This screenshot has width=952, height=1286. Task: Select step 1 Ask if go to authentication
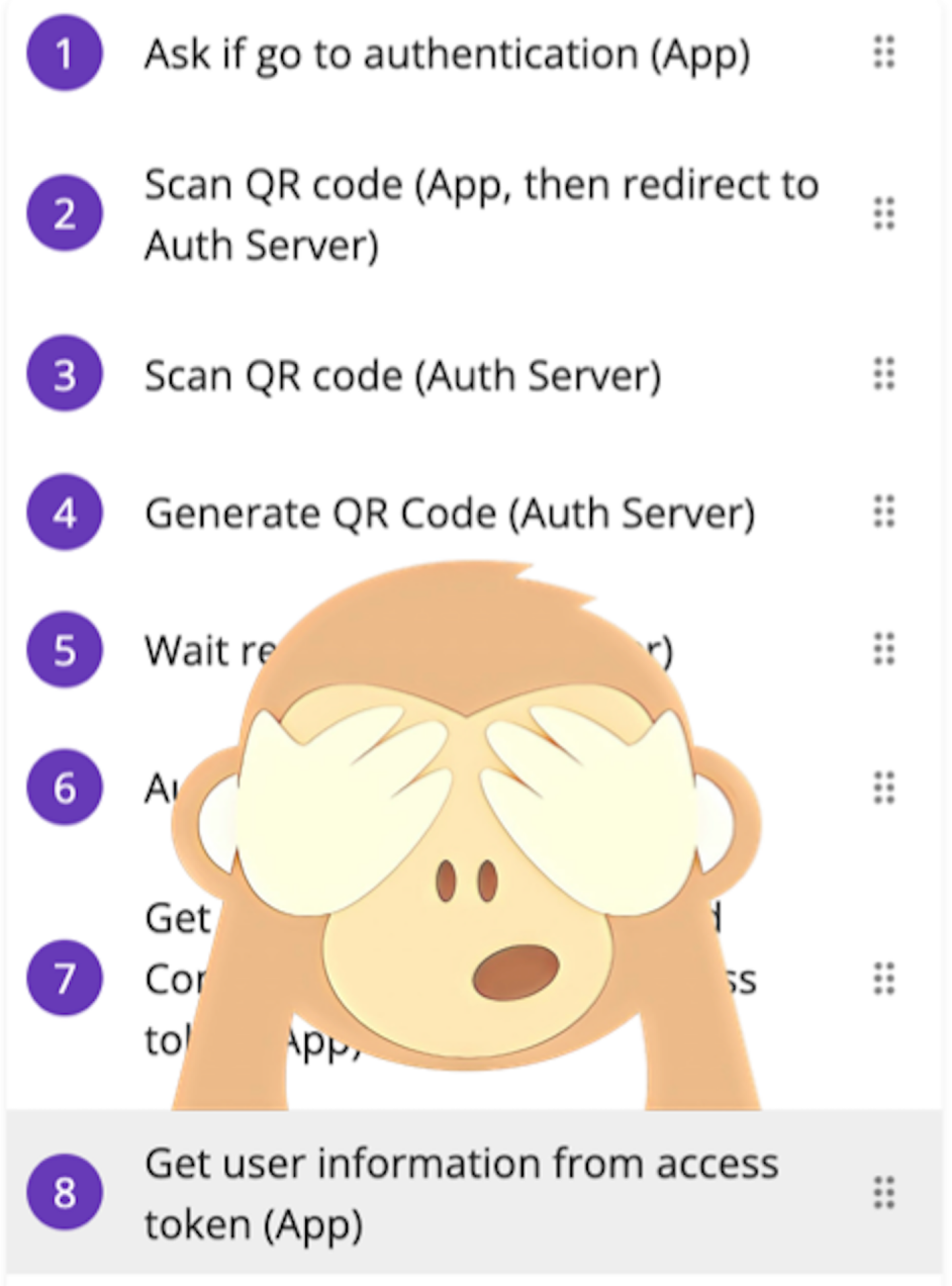447,54
